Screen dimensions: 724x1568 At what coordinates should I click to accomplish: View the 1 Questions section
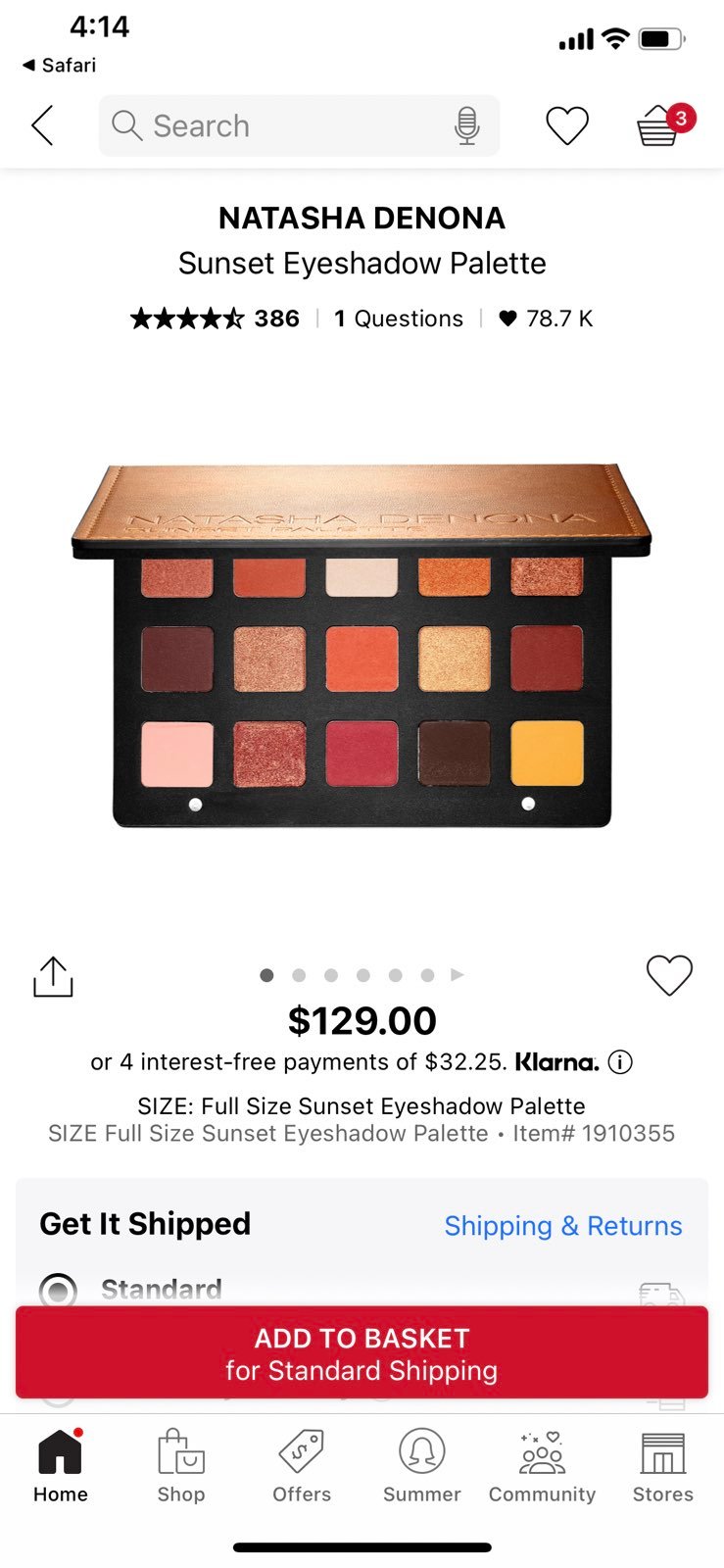[x=398, y=318]
